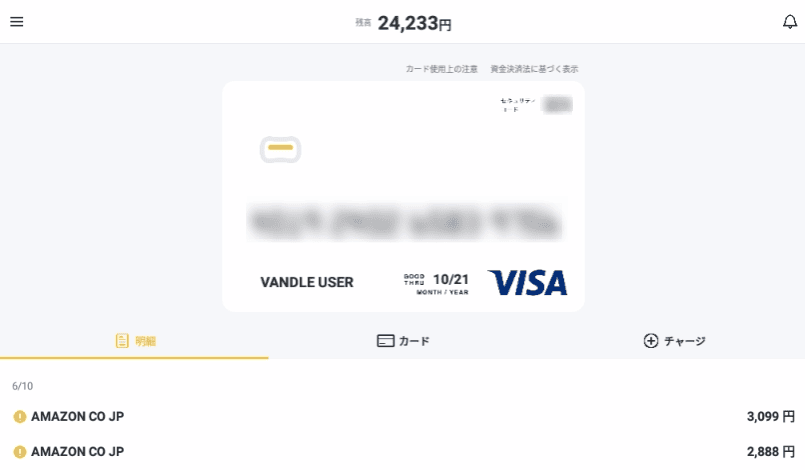The height and width of the screenshot is (470, 805).
Task: Open the AMAZON CO JP 2,888円 transaction
Action: pyautogui.click(x=402, y=451)
